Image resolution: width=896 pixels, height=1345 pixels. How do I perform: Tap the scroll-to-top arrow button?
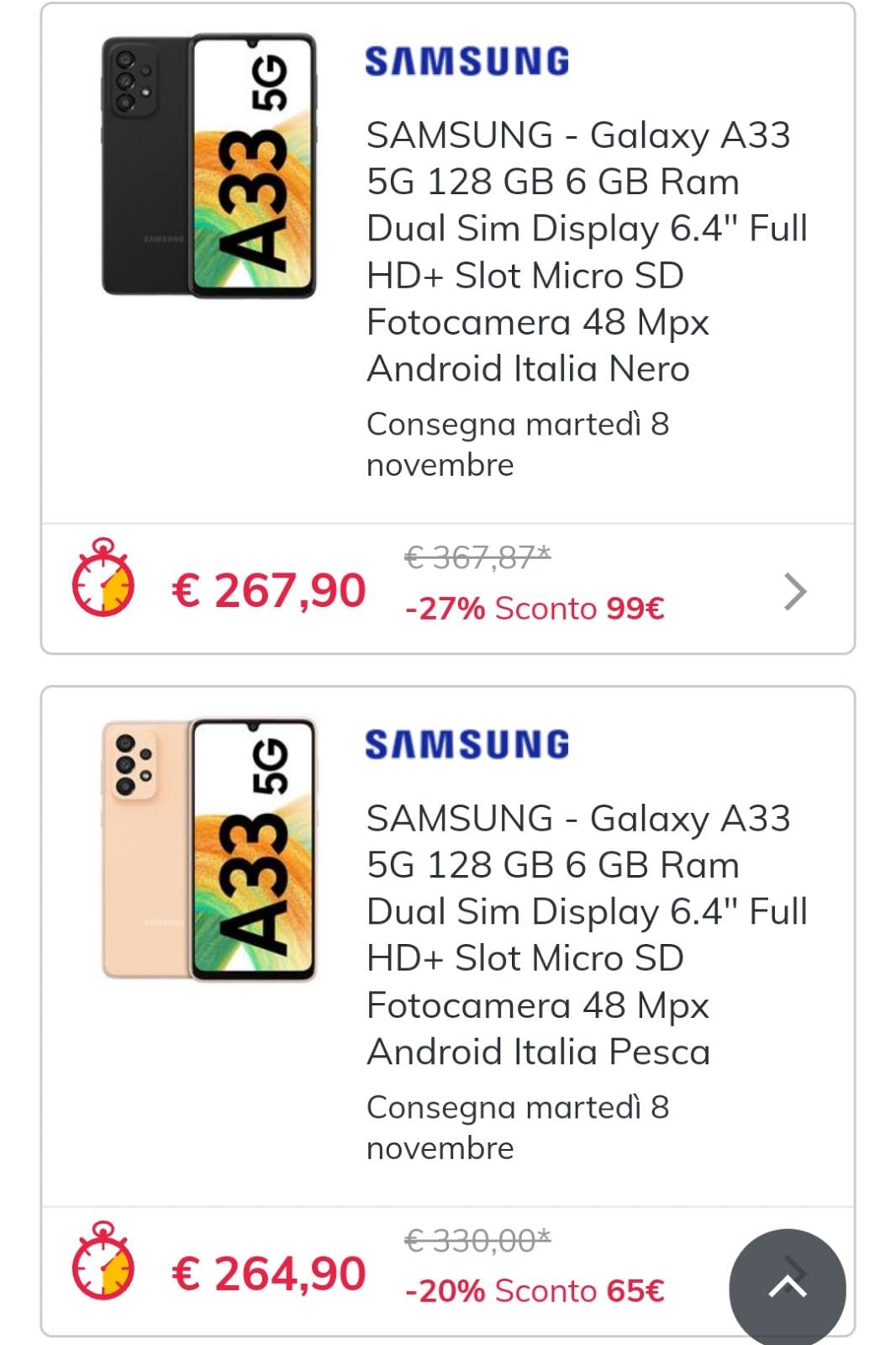787,1286
